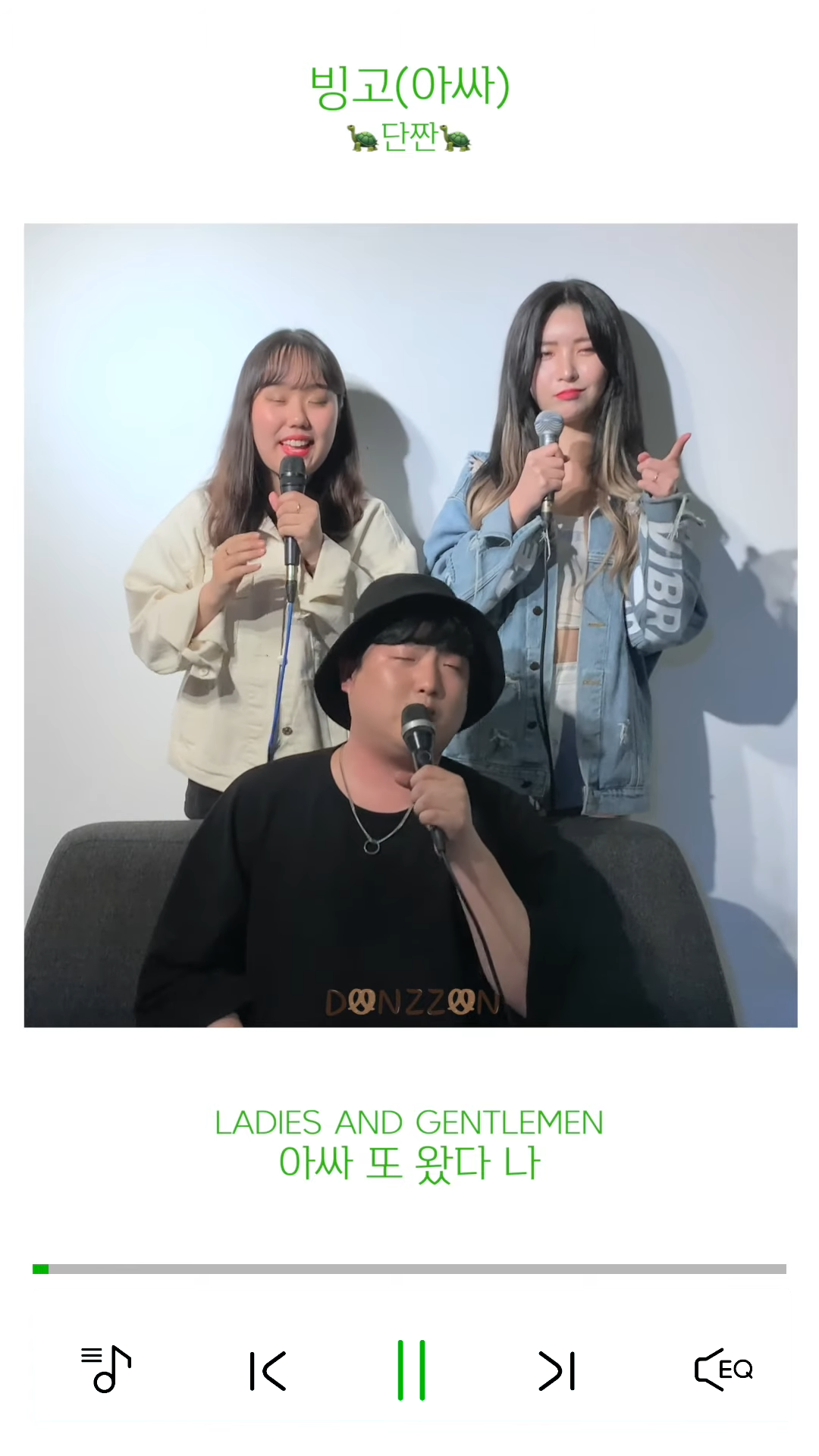Select the Korean lyric 아싸 또 왔다 나
The image size is (819, 1456).
tap(409, 1163)
